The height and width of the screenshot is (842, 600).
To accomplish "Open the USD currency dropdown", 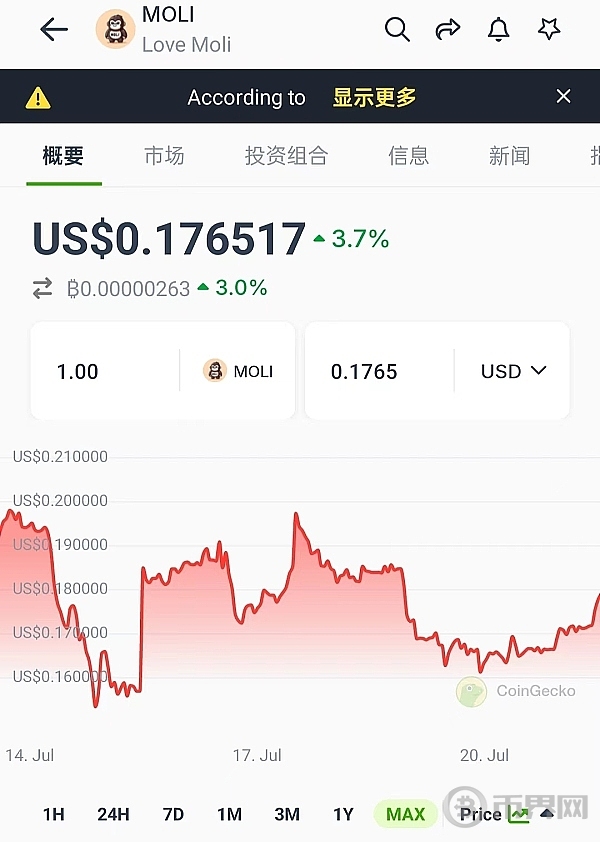I will pos(513,371).
